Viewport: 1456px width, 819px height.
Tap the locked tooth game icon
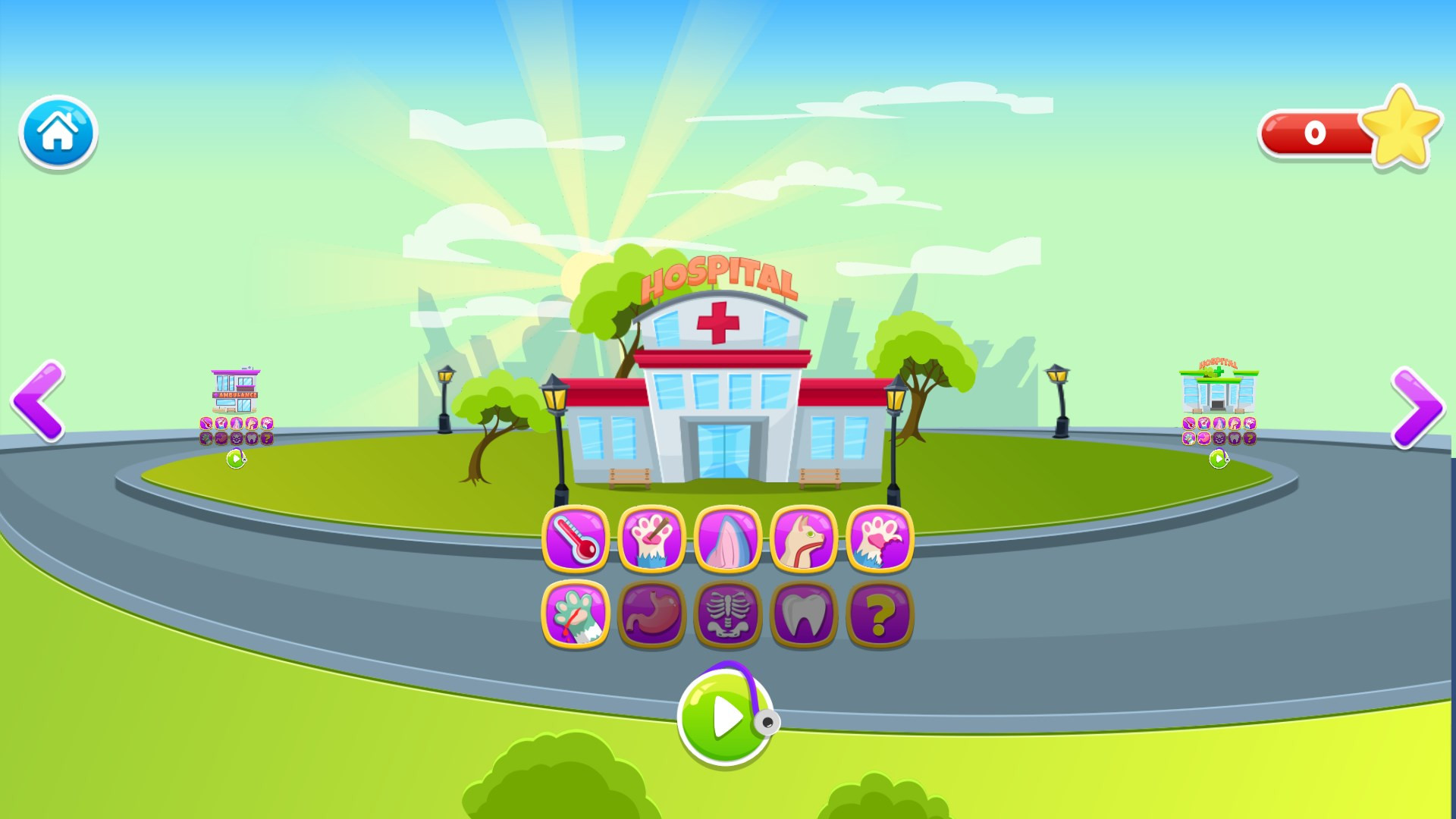click(x=803, y=614)
